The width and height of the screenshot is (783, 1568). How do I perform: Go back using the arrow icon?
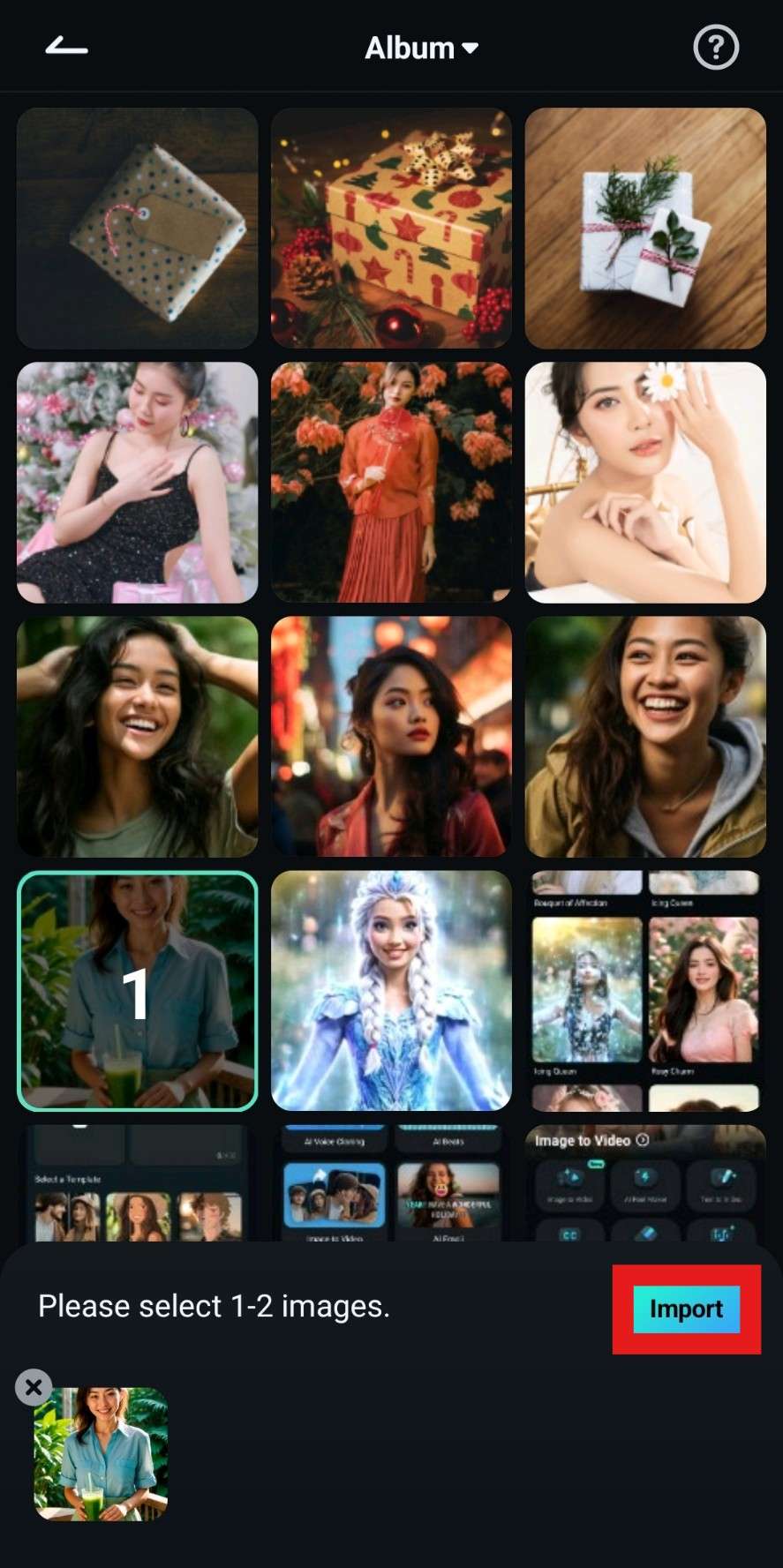point(66,46)
